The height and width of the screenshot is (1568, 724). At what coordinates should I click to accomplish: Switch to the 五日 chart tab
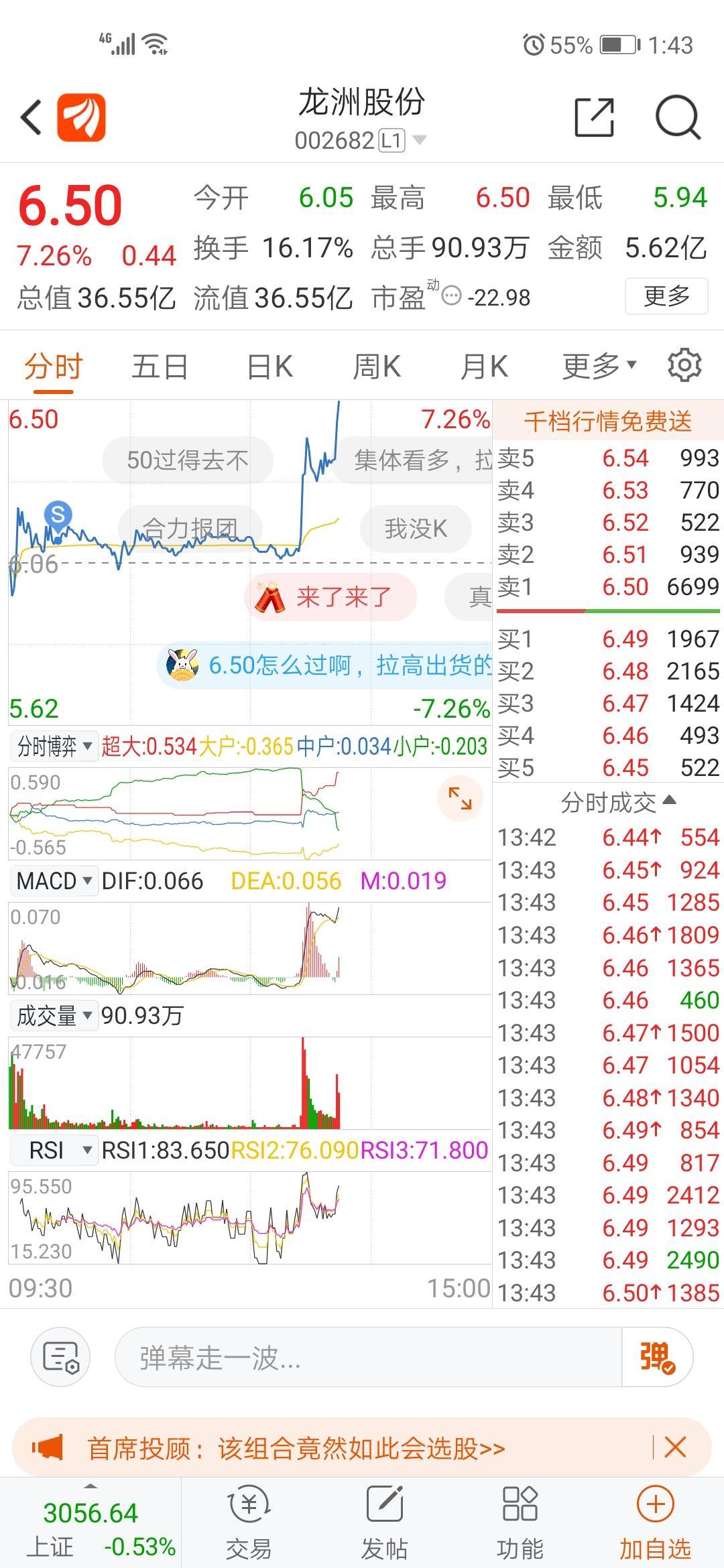point(160,367)
